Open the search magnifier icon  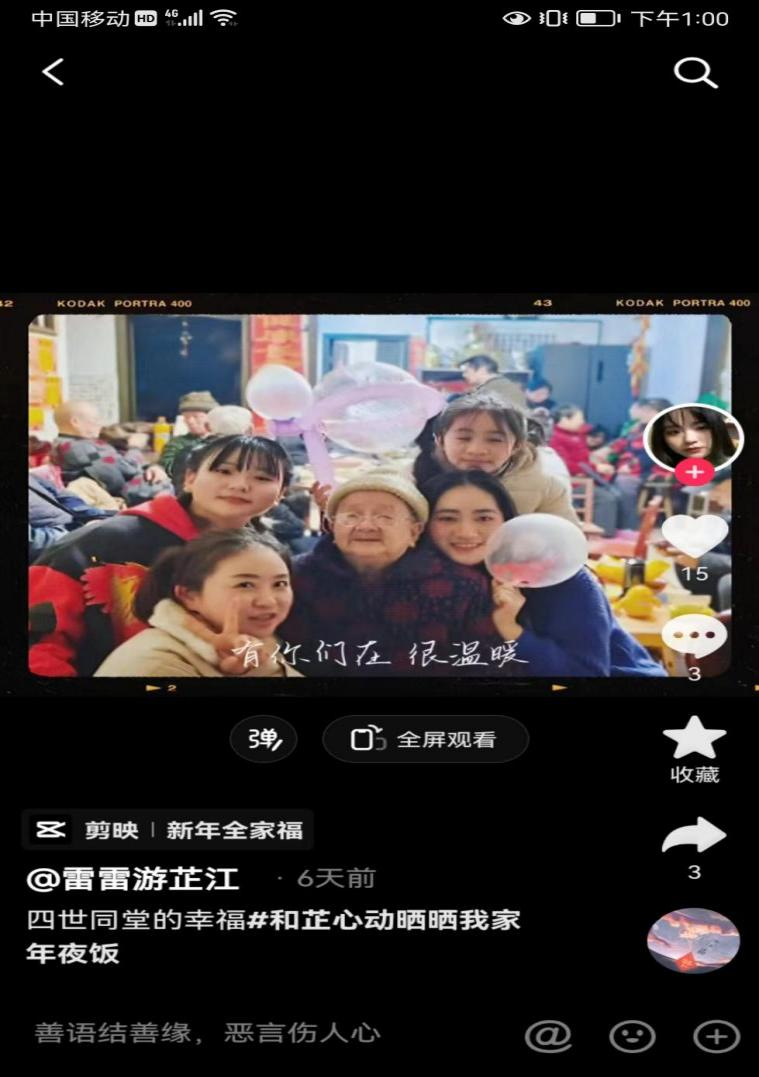pyautogui.click(x=695, y=72)
